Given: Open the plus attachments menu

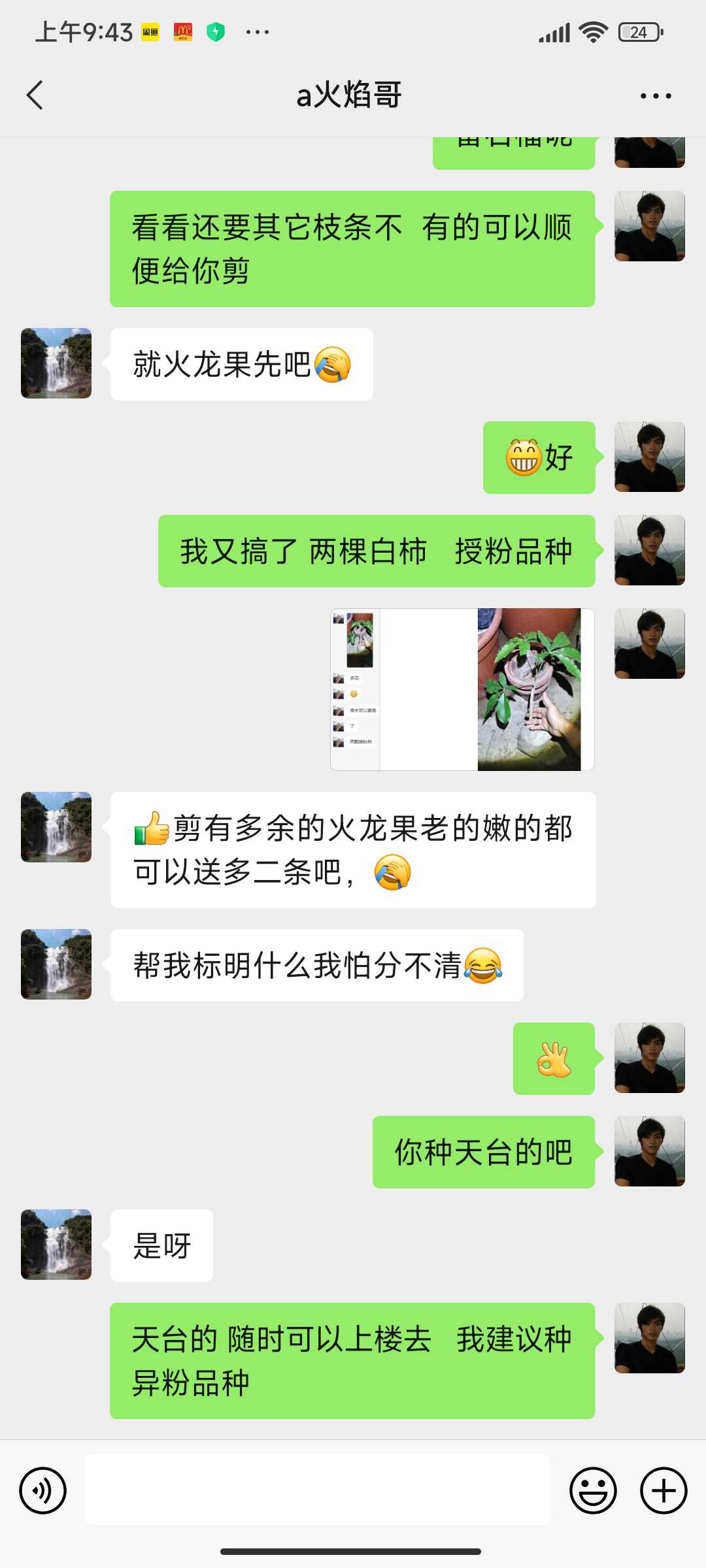Looking at the screenshot, I should coord(664,1490).
